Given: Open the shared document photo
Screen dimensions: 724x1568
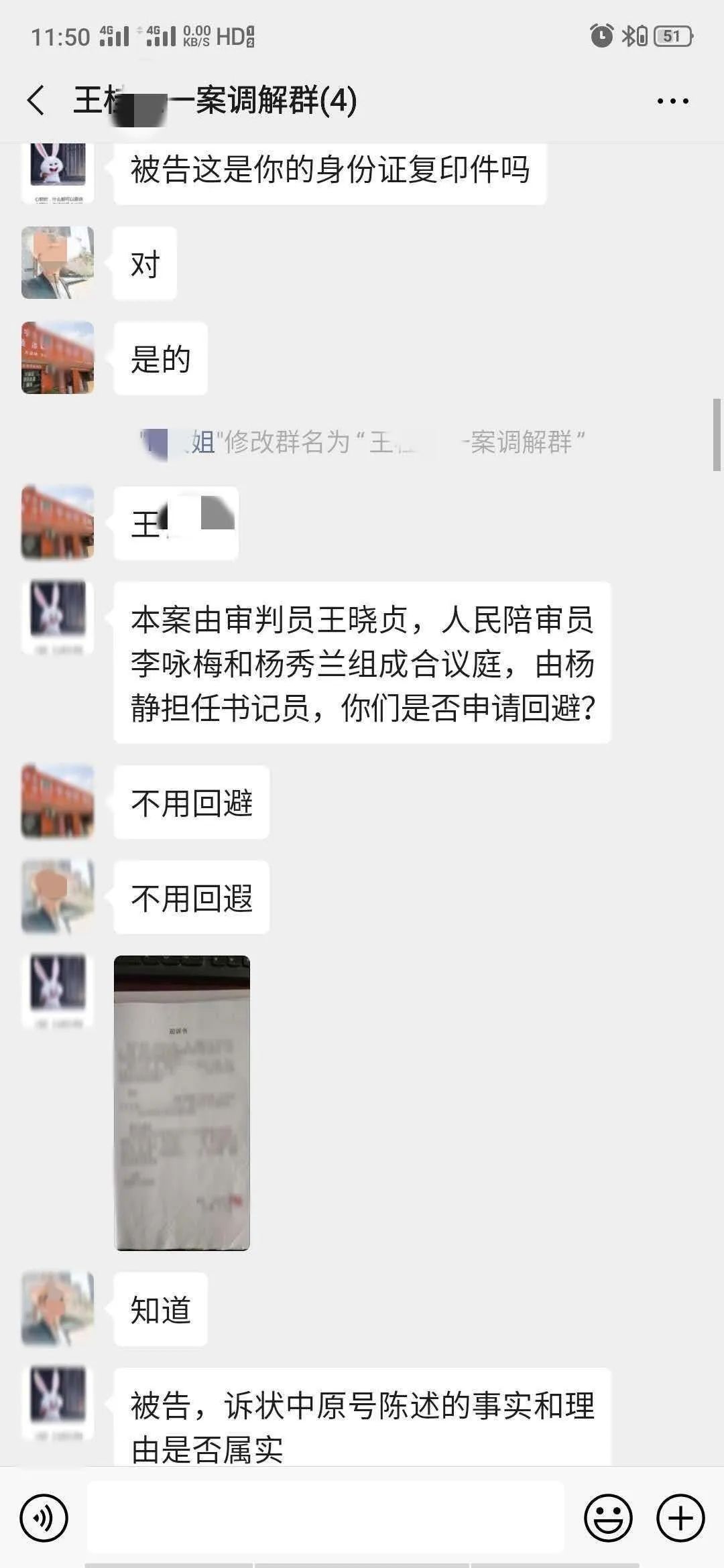Looking at the screenshot, I should (x=182, y=1103).
